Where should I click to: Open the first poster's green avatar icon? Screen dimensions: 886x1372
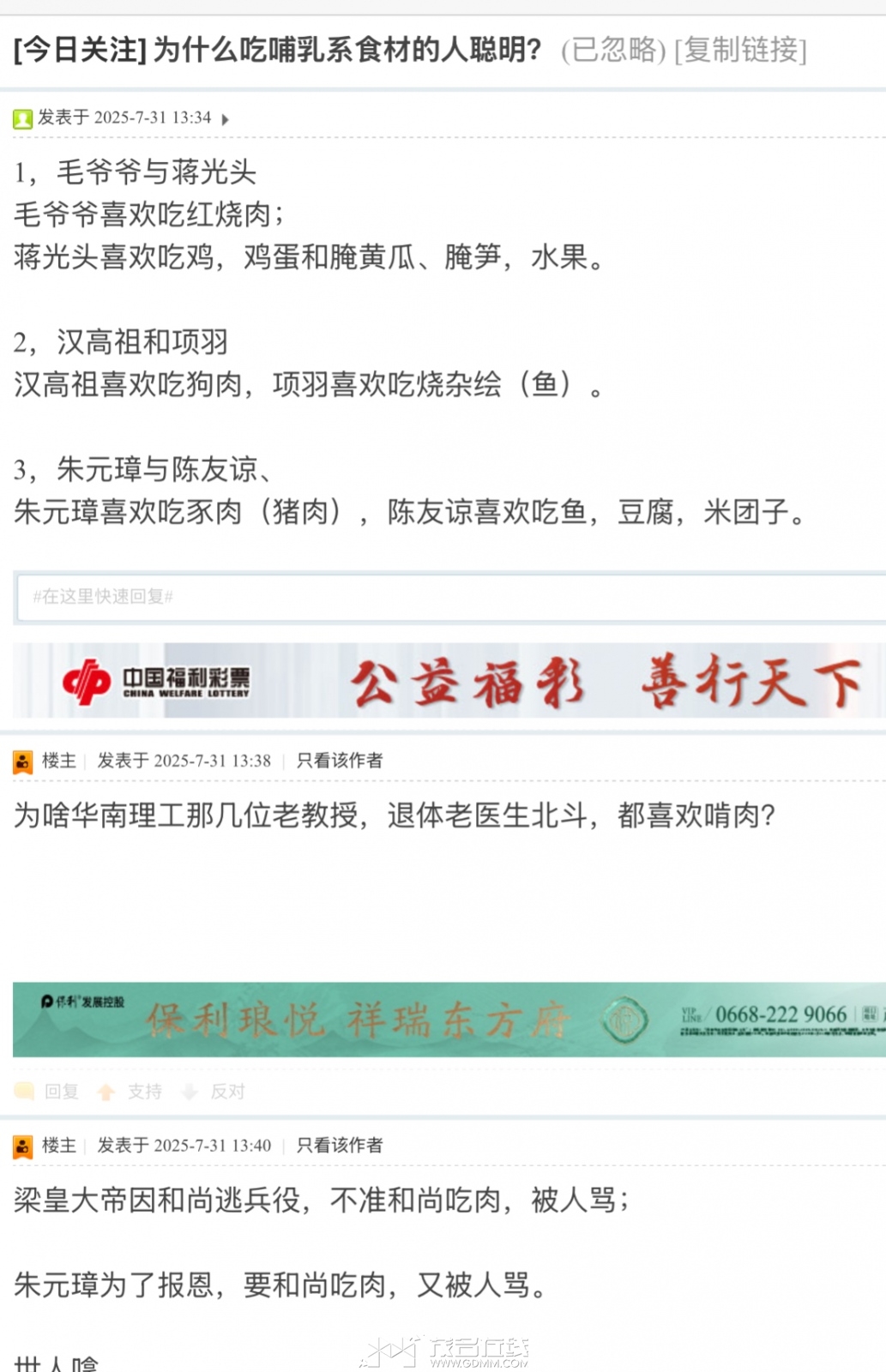coord(22,119)
